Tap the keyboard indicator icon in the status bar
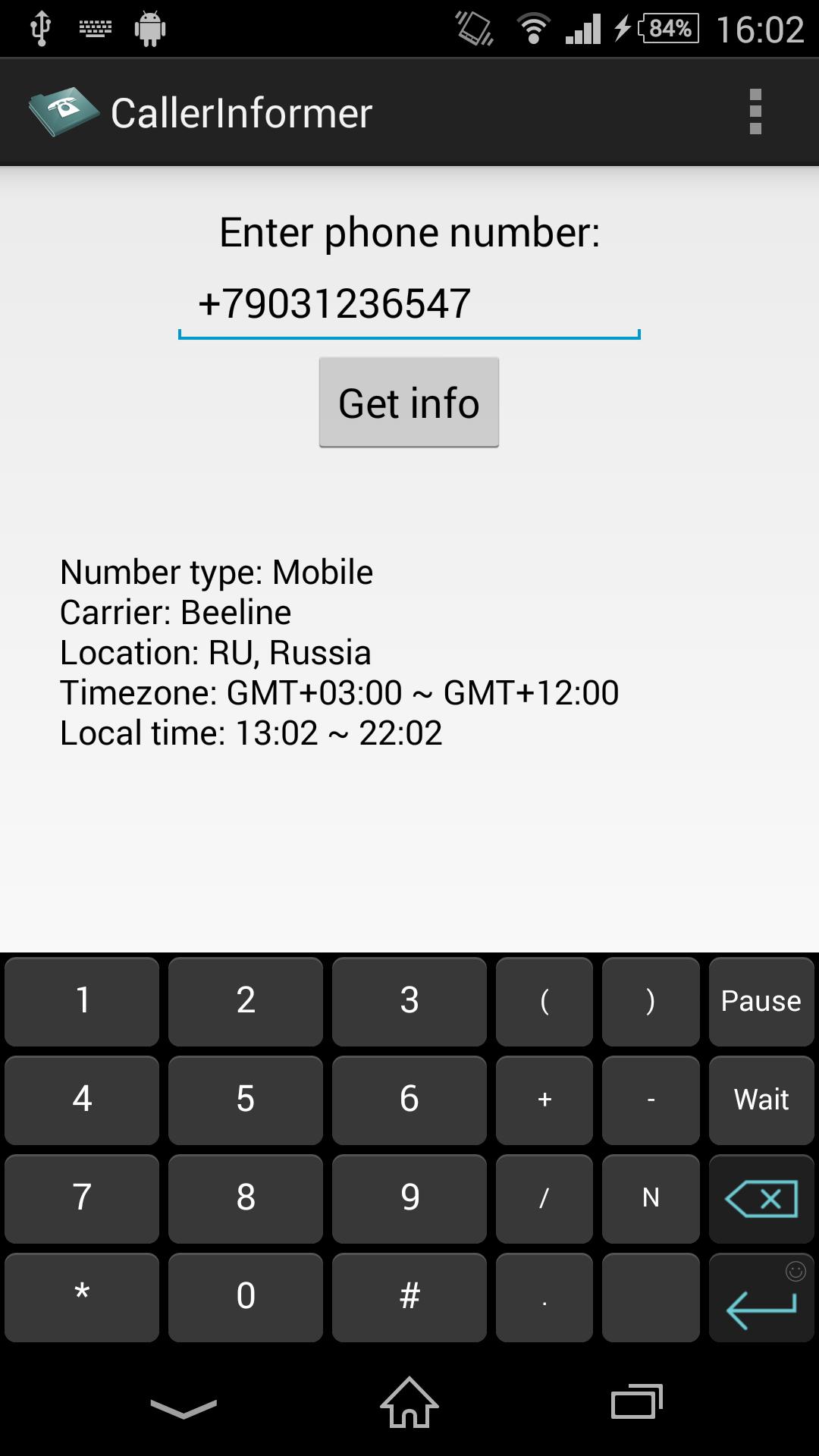This screenshot has height=1456, width=819. point(94,28)
